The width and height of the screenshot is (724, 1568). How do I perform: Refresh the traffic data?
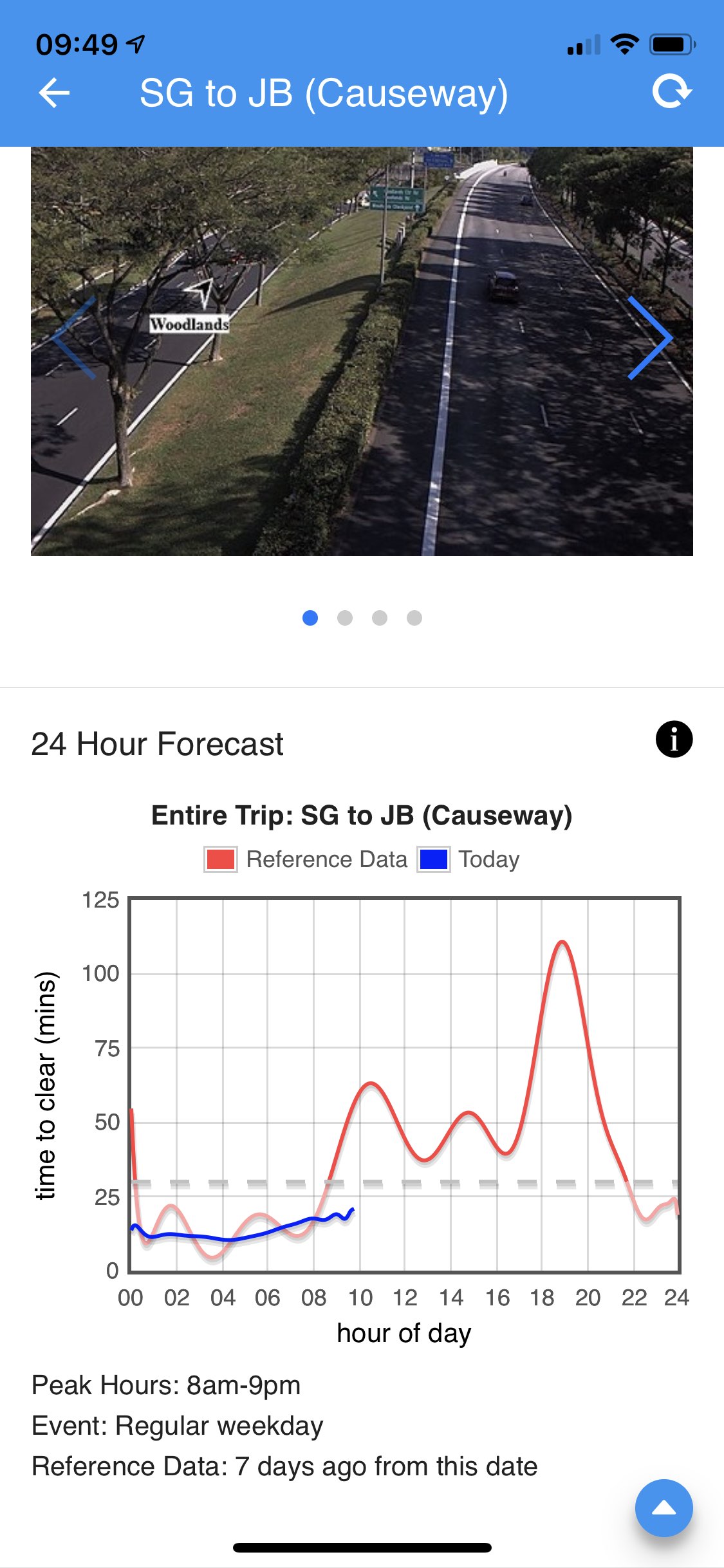tap(671, 92)
